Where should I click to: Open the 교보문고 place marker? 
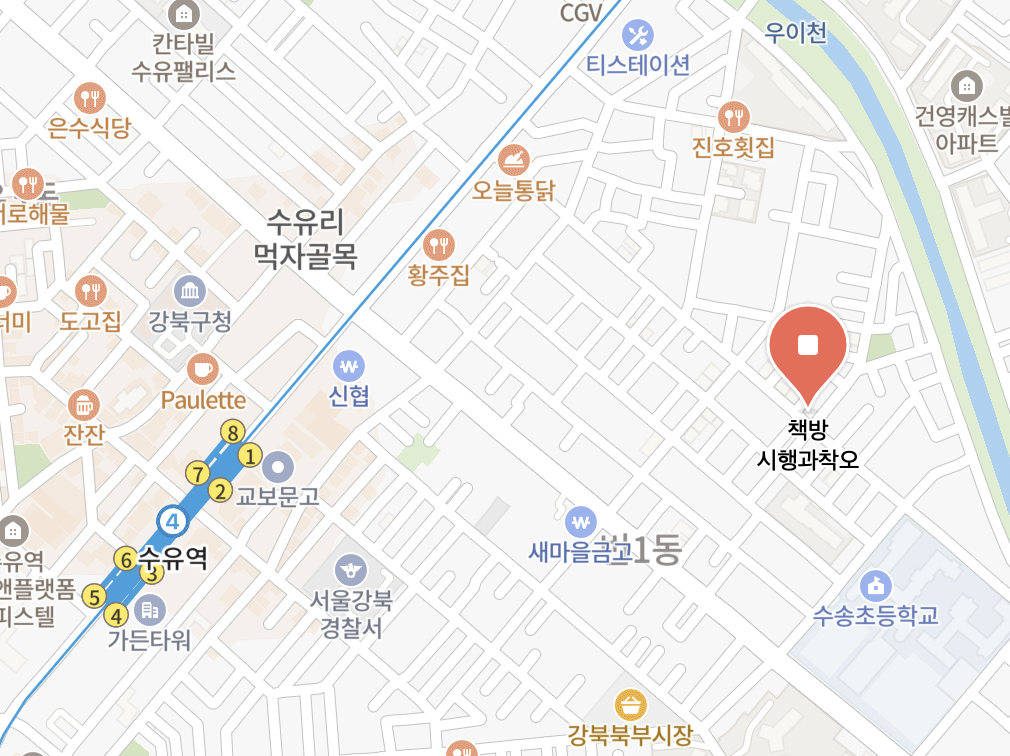point(278,465)
